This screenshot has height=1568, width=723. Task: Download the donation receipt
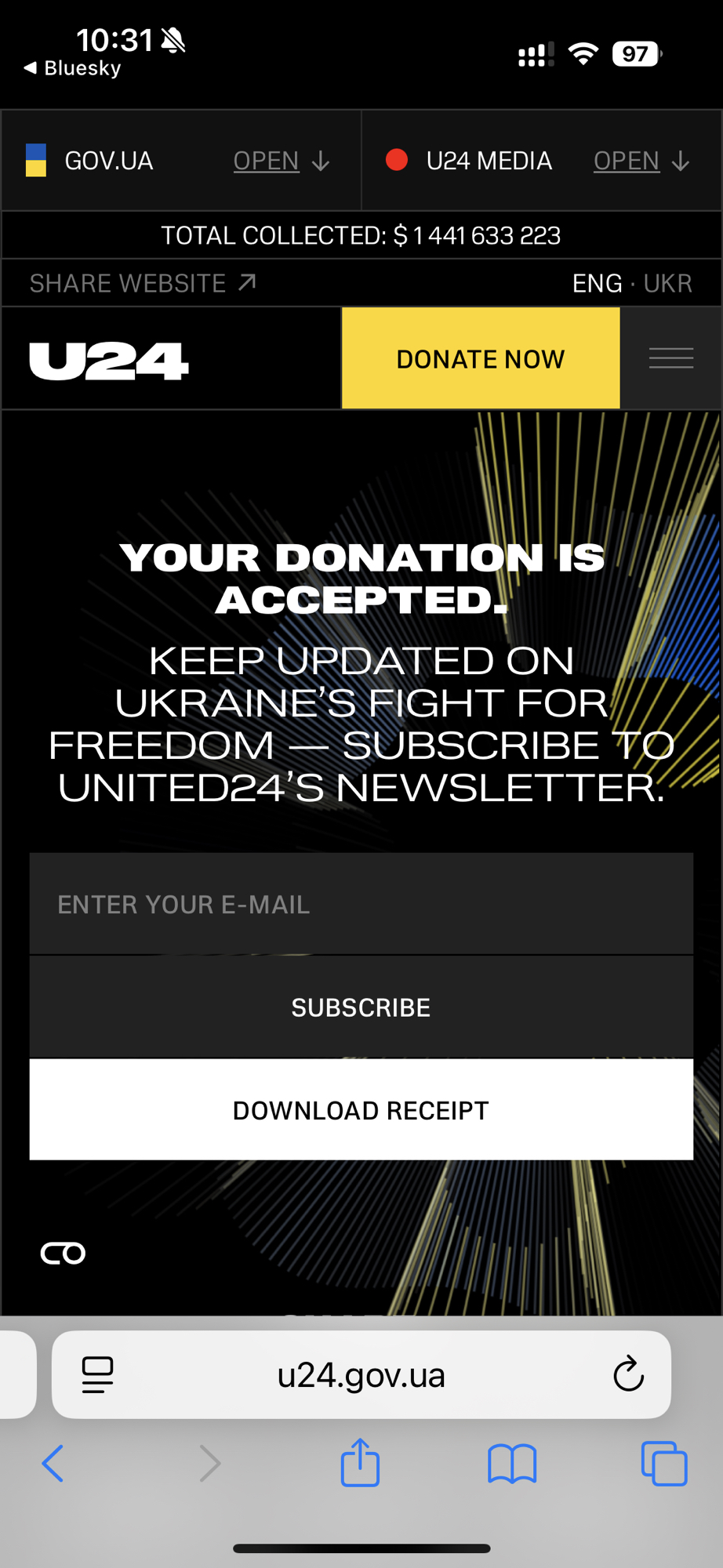pos(361,1110)
